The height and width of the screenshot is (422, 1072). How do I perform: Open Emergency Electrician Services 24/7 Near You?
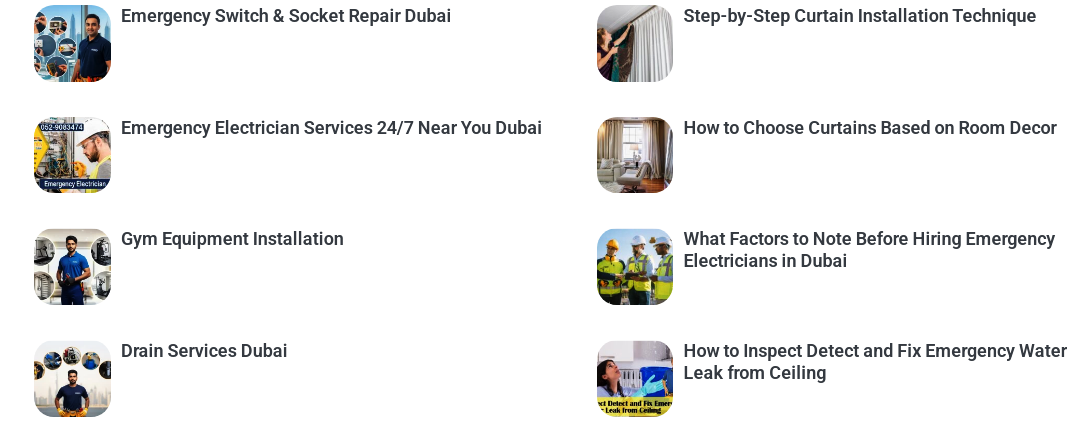330,128
